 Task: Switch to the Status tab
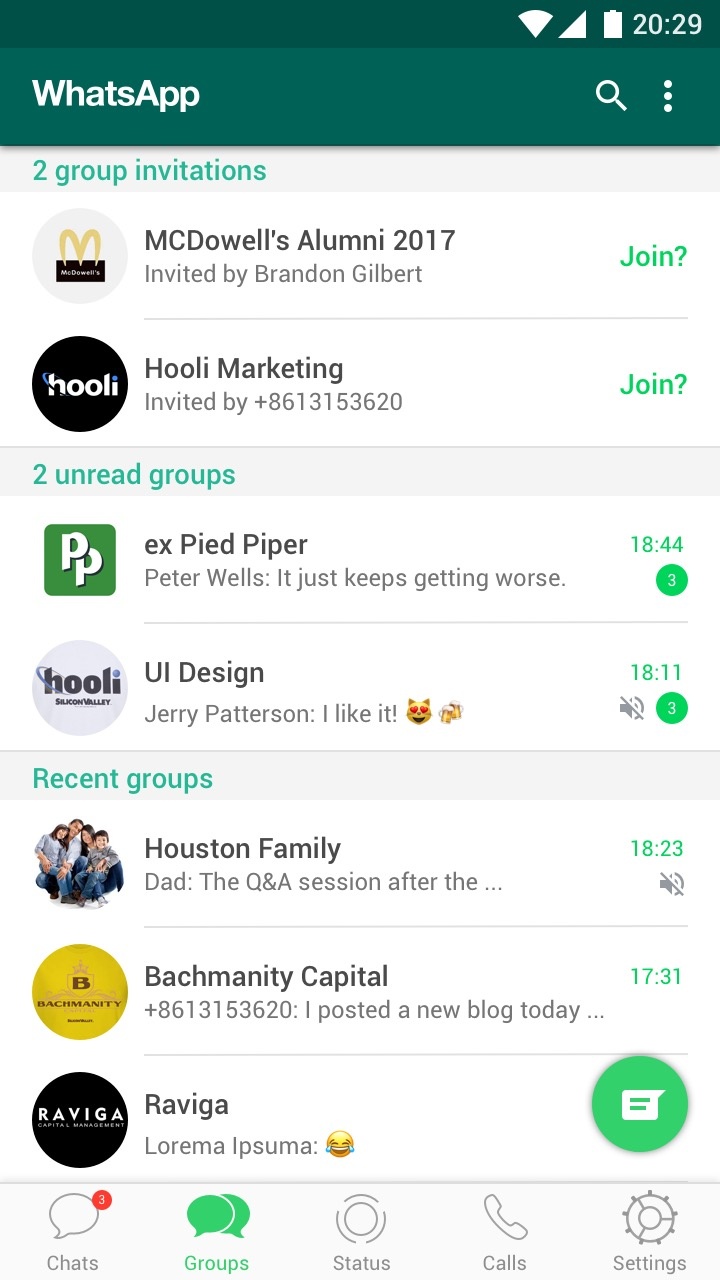click(361, 1232)
